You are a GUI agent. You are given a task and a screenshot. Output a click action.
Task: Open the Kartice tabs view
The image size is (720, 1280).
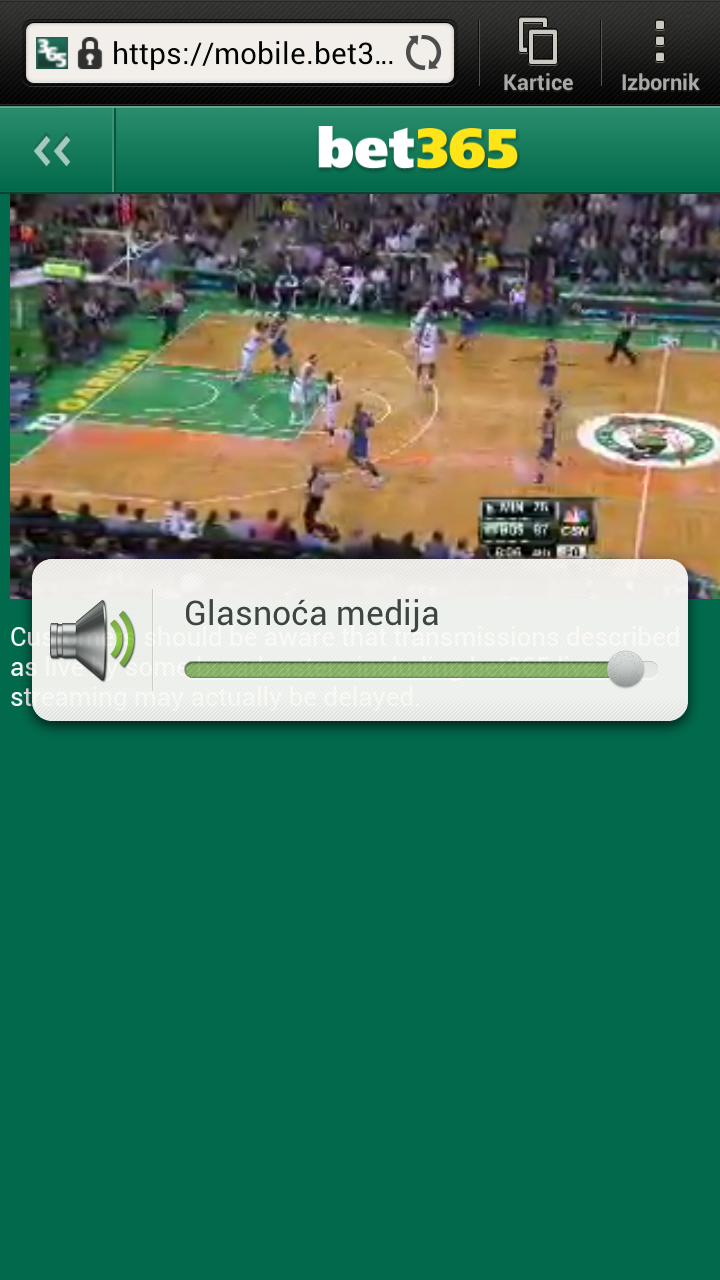(x=538, y=55)
